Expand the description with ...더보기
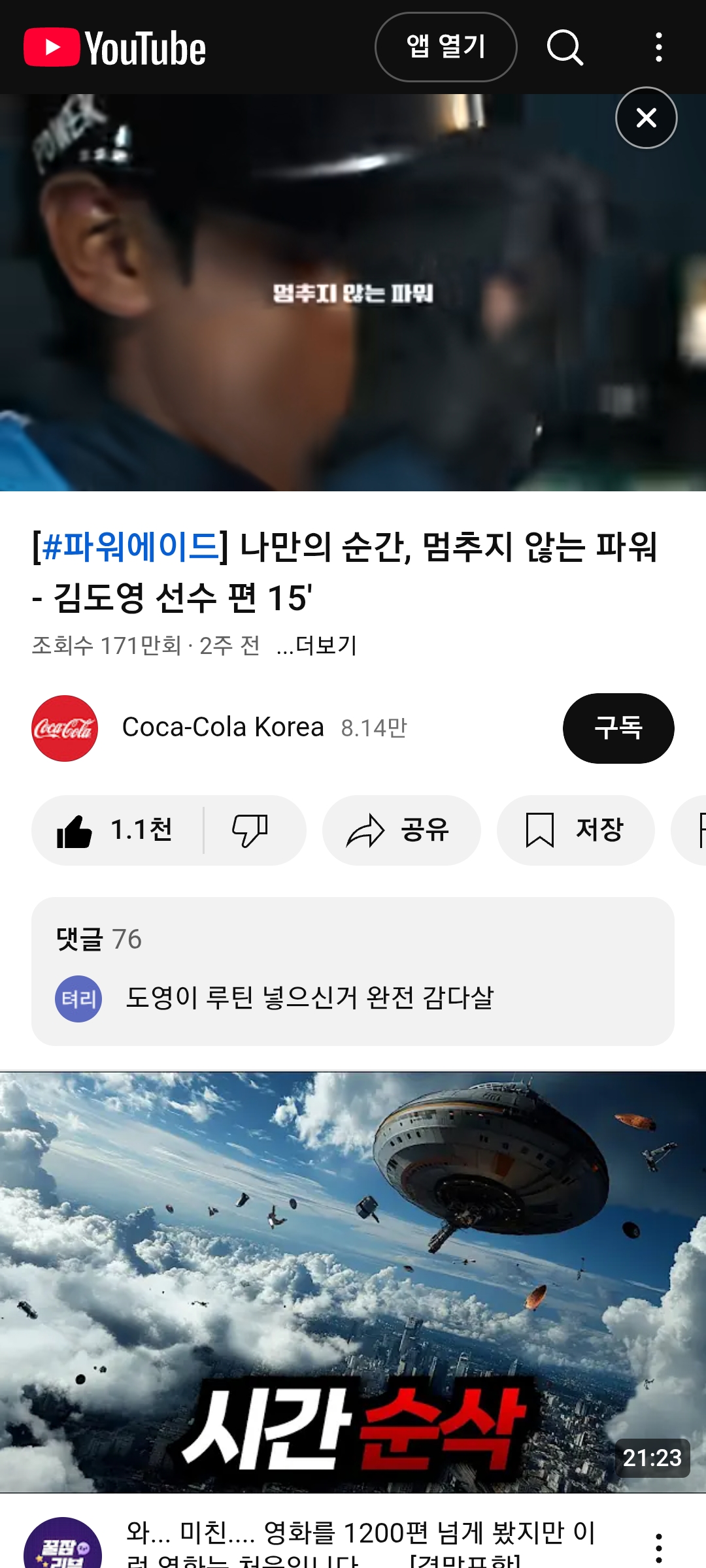This screenshot has width=706, height=1568. (317, 645)
